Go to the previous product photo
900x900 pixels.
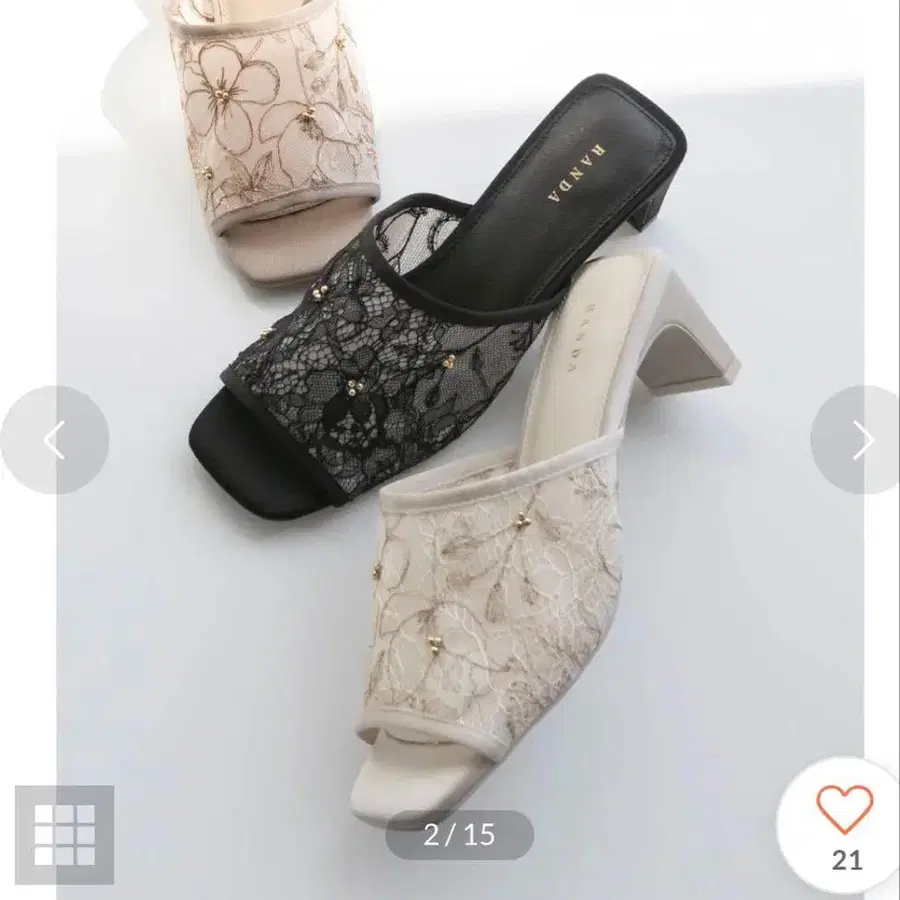pyautogui.click(x=54, y=440)
